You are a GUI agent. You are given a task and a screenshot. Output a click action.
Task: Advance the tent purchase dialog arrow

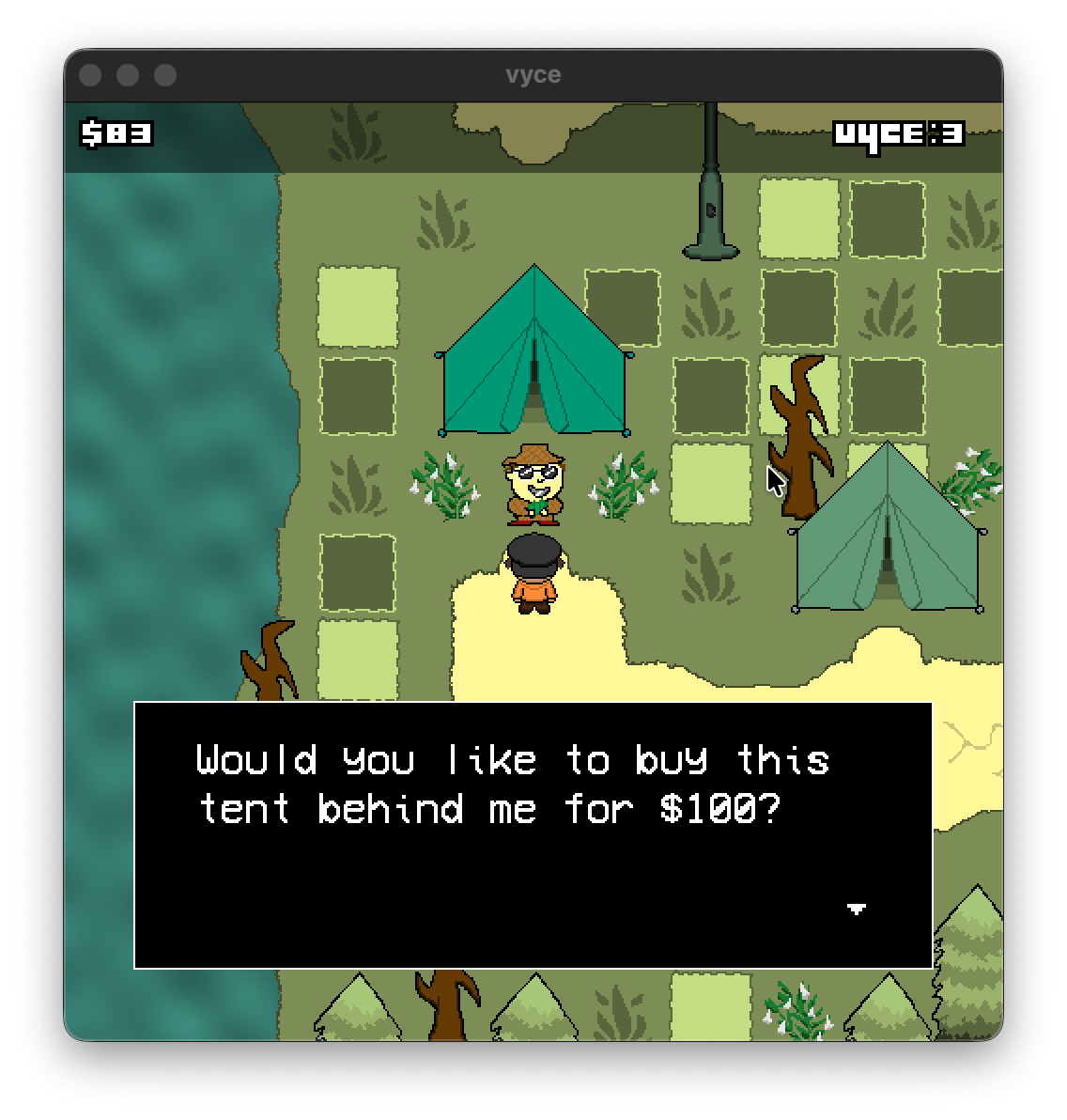[856, 909]
